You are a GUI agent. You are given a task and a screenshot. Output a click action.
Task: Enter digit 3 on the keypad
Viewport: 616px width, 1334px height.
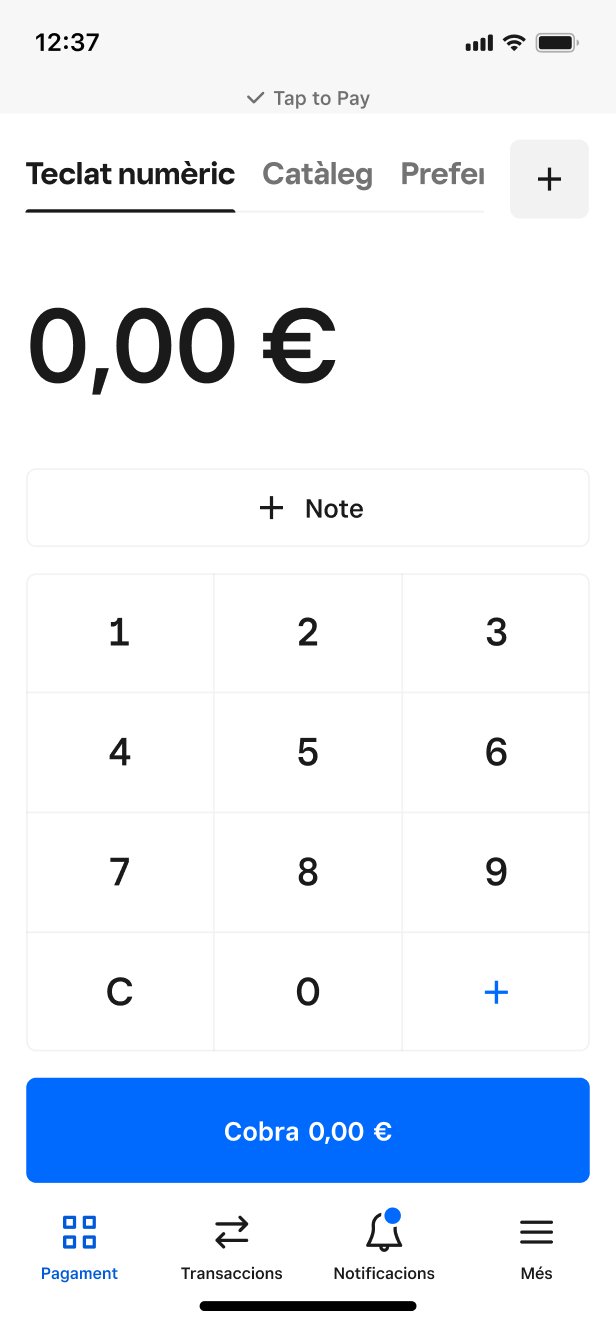[x=496, y=633]
